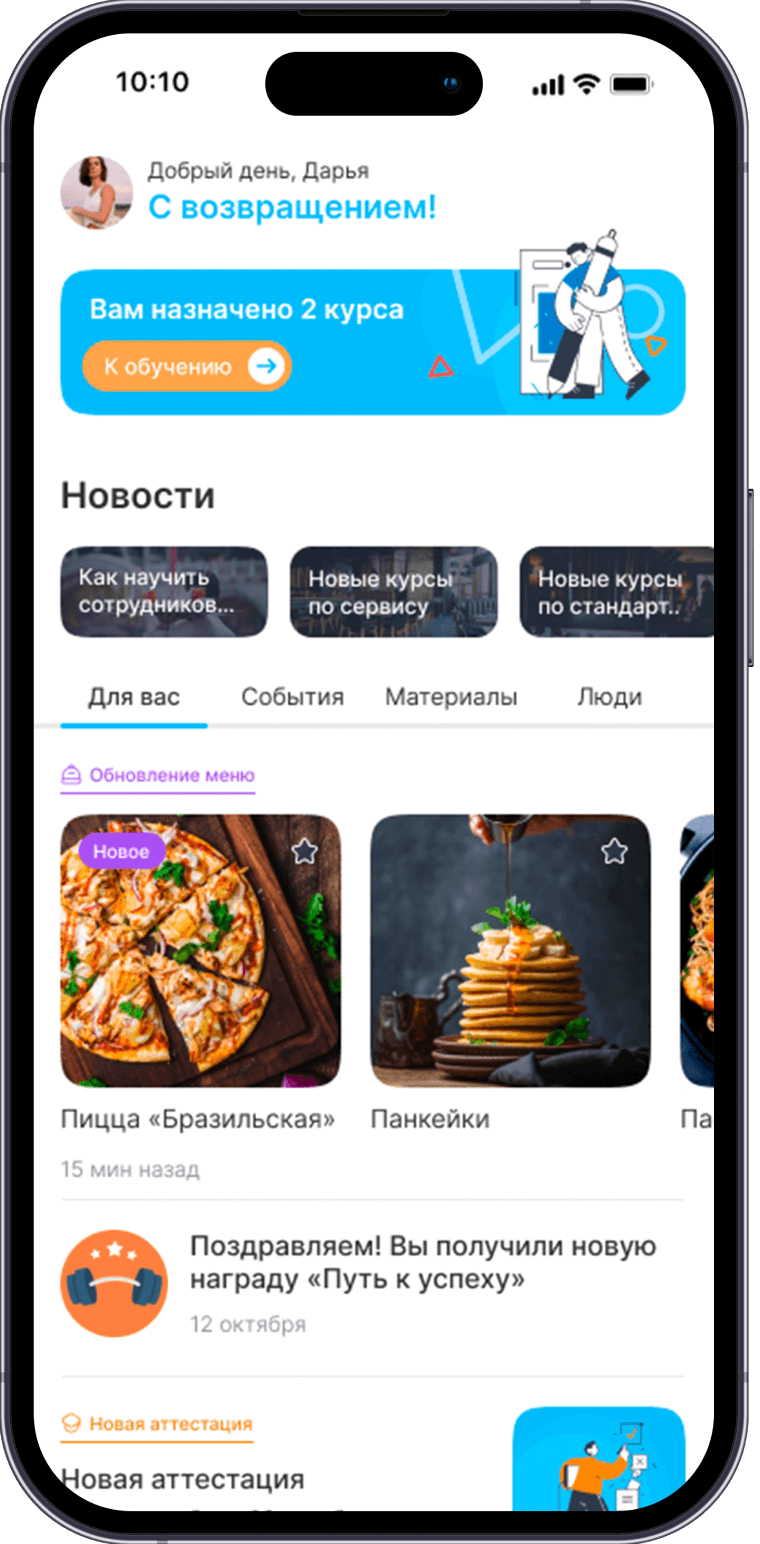Viewport: 760px width, 1544px height.
Task: Favorite the Пицца «Бразильская» with the star
Action: (304, 852)
